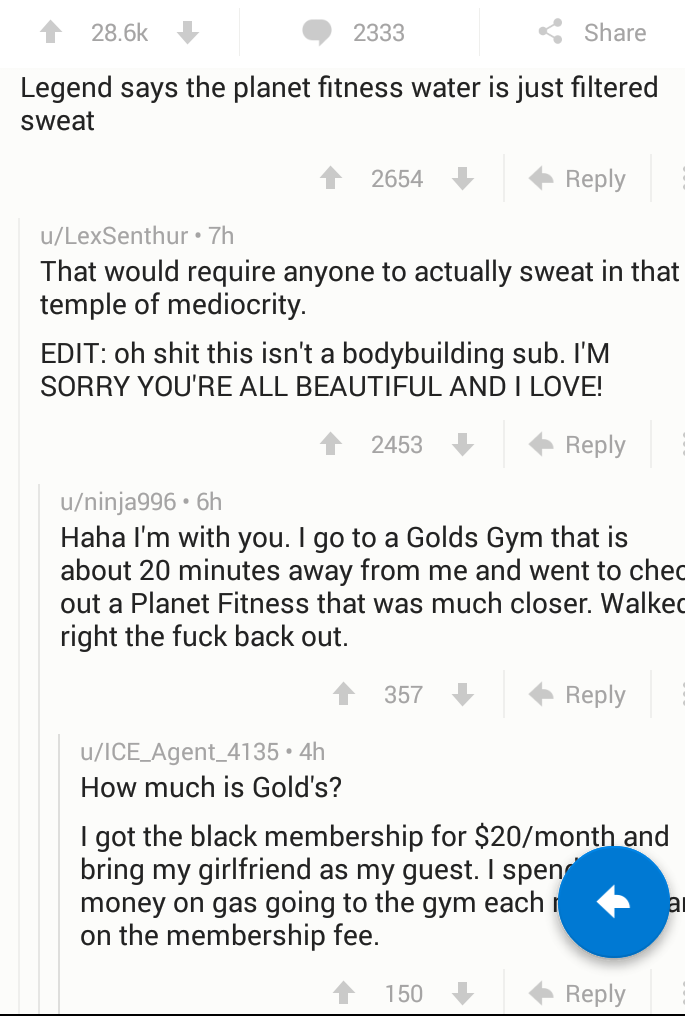Downvote the filtered sweat comment

(462, 179)
